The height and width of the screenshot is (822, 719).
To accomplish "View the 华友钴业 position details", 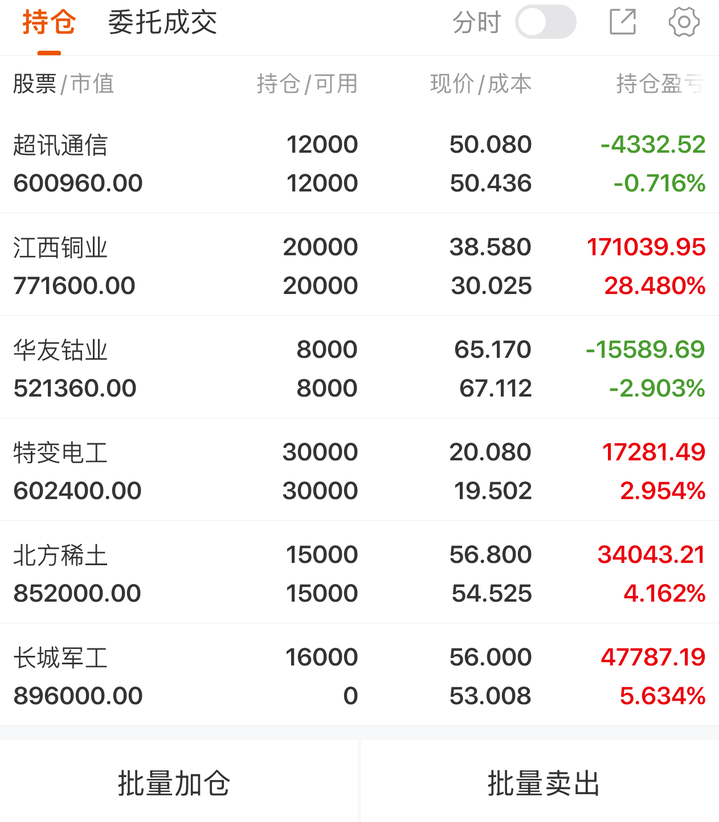I will tap(359, 369).
